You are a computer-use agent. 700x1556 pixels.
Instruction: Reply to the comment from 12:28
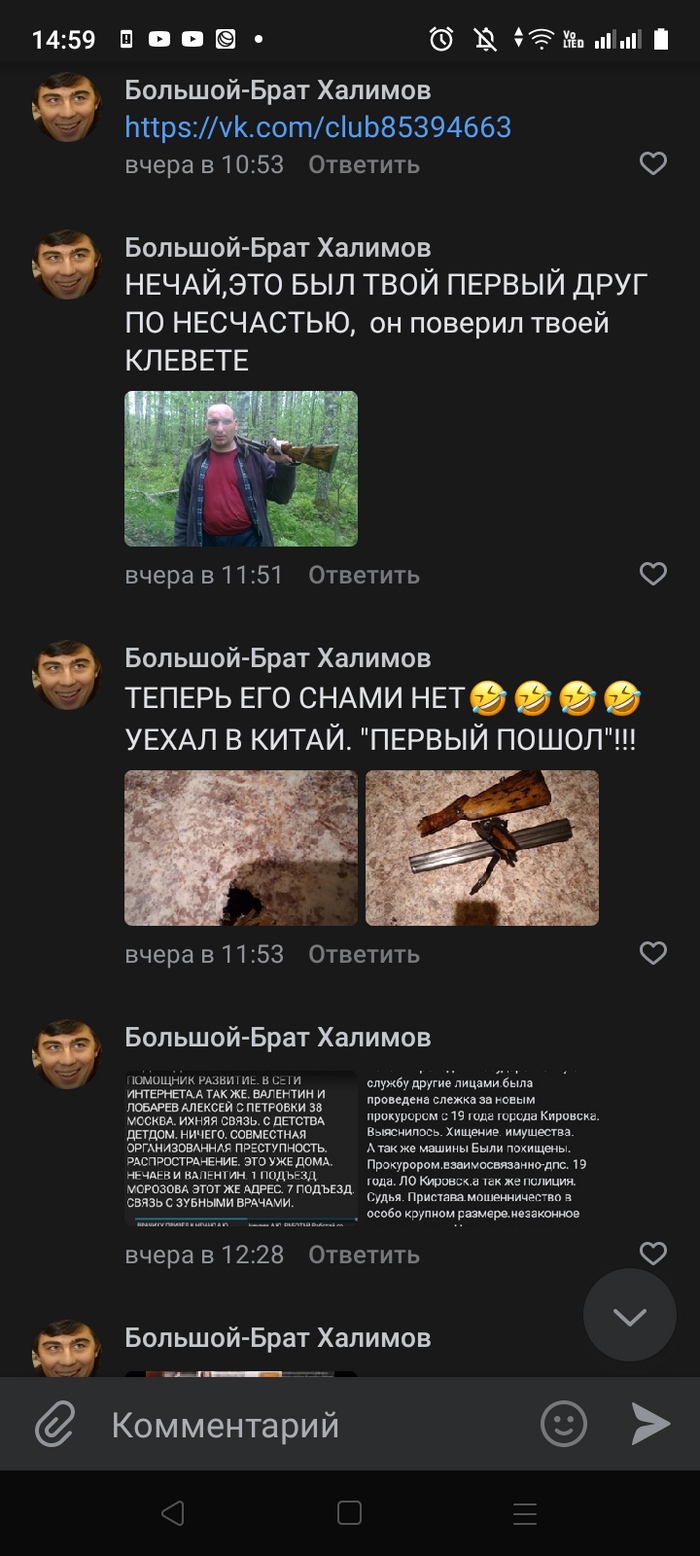[x=364, y=1254]
